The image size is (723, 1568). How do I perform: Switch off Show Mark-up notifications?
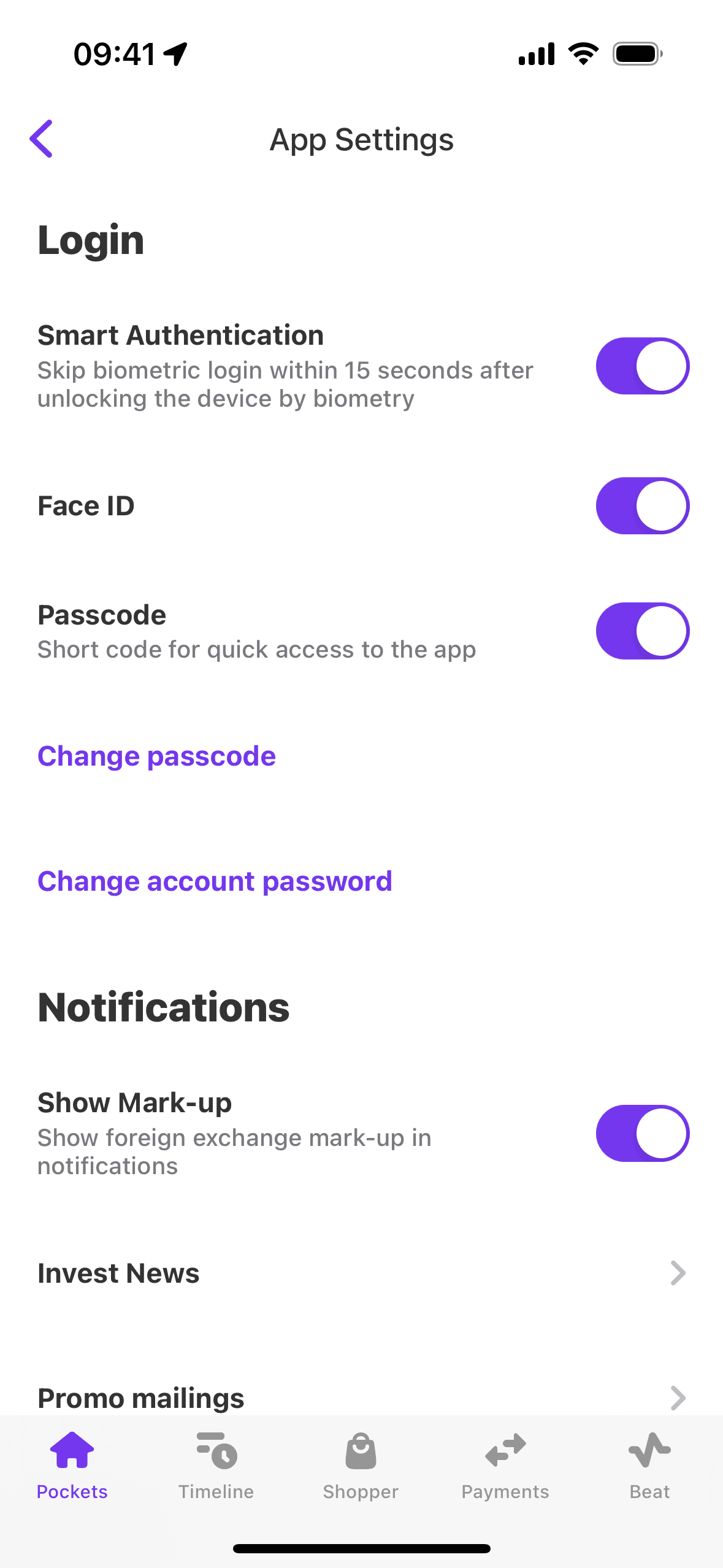click(x=642, y=1134)
